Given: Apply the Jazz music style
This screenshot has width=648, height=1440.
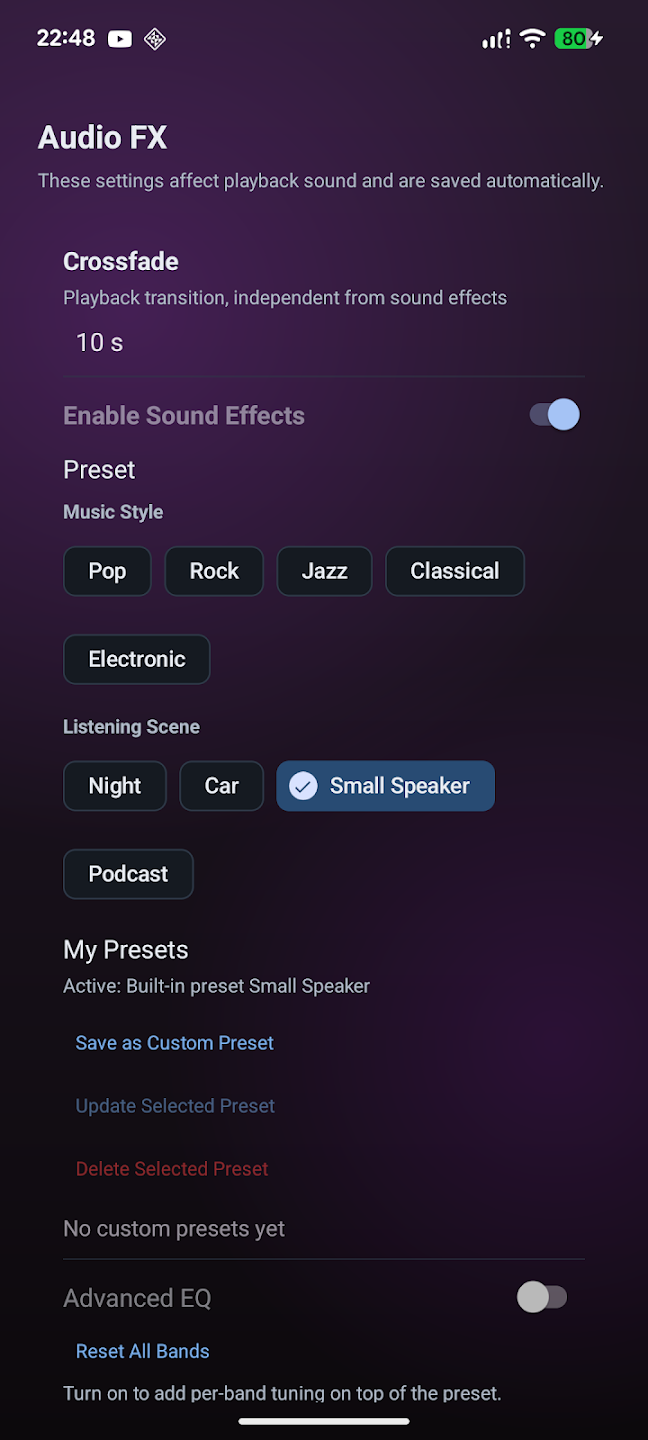Looking at the screenshot, I should tap(324, 571).
